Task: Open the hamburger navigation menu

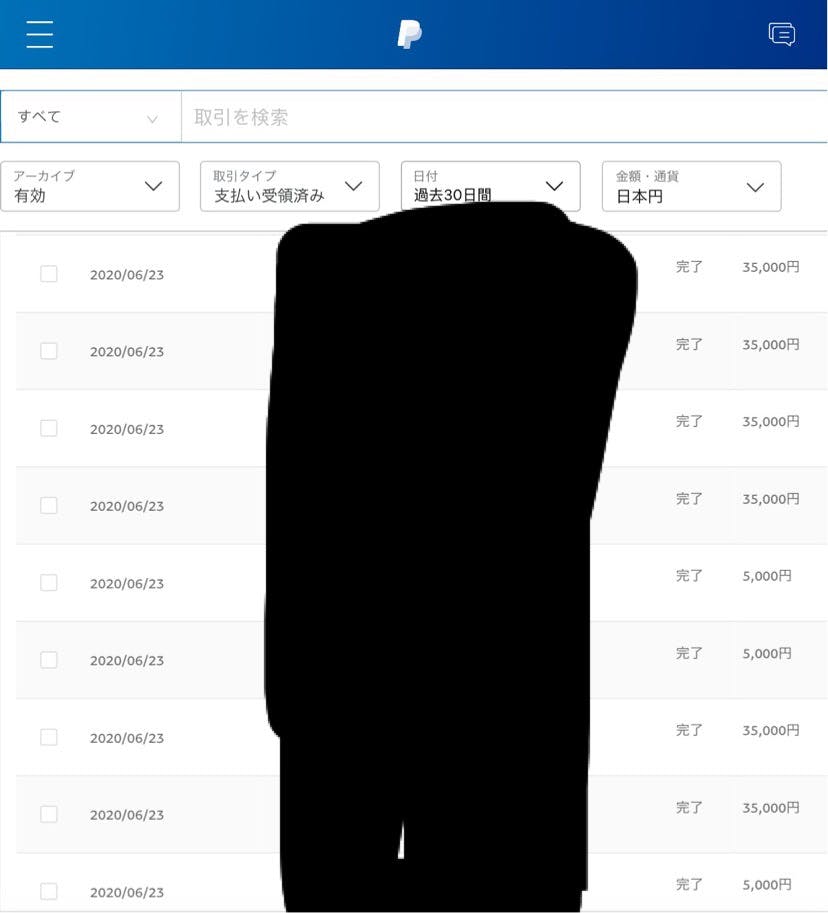Action: click(40, 34)
